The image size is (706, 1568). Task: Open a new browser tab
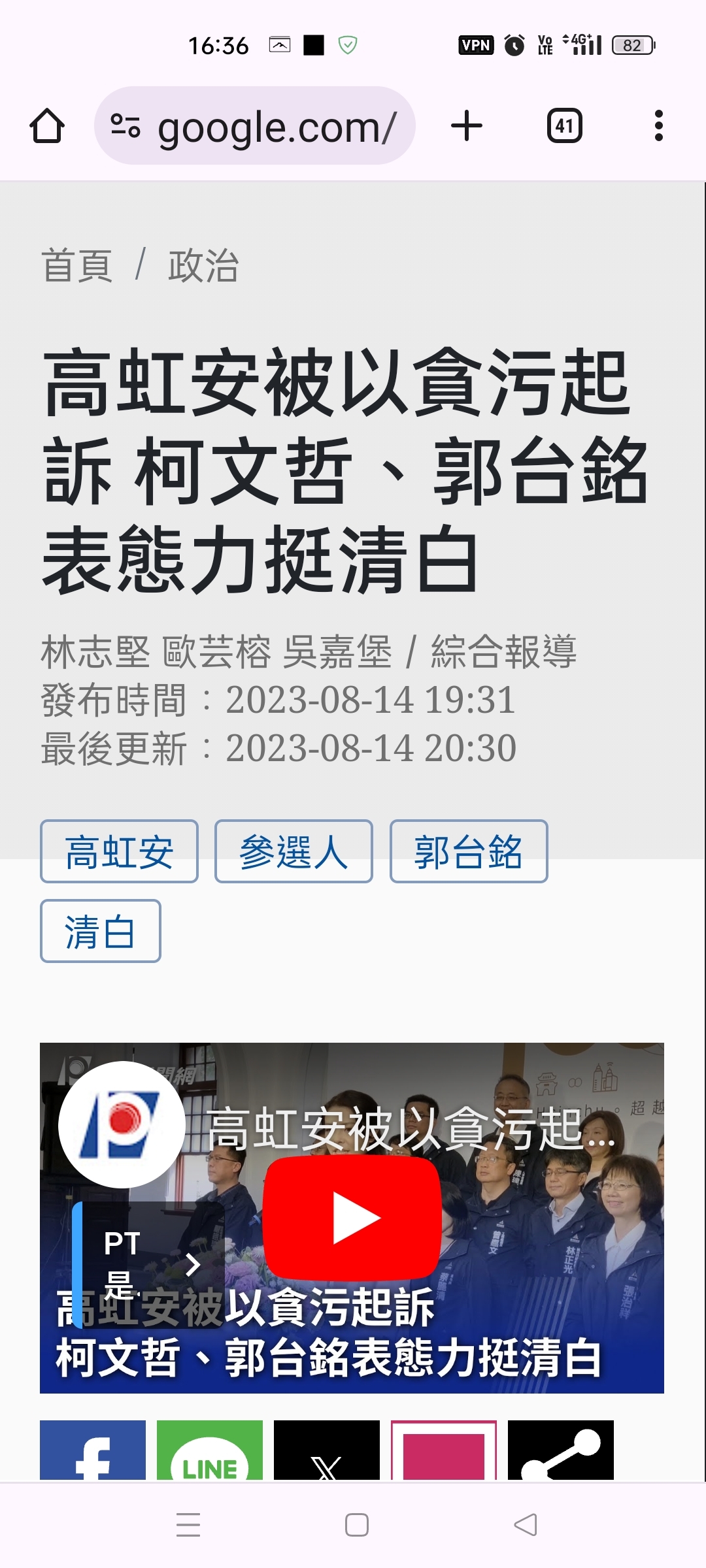tap(467, 126)
